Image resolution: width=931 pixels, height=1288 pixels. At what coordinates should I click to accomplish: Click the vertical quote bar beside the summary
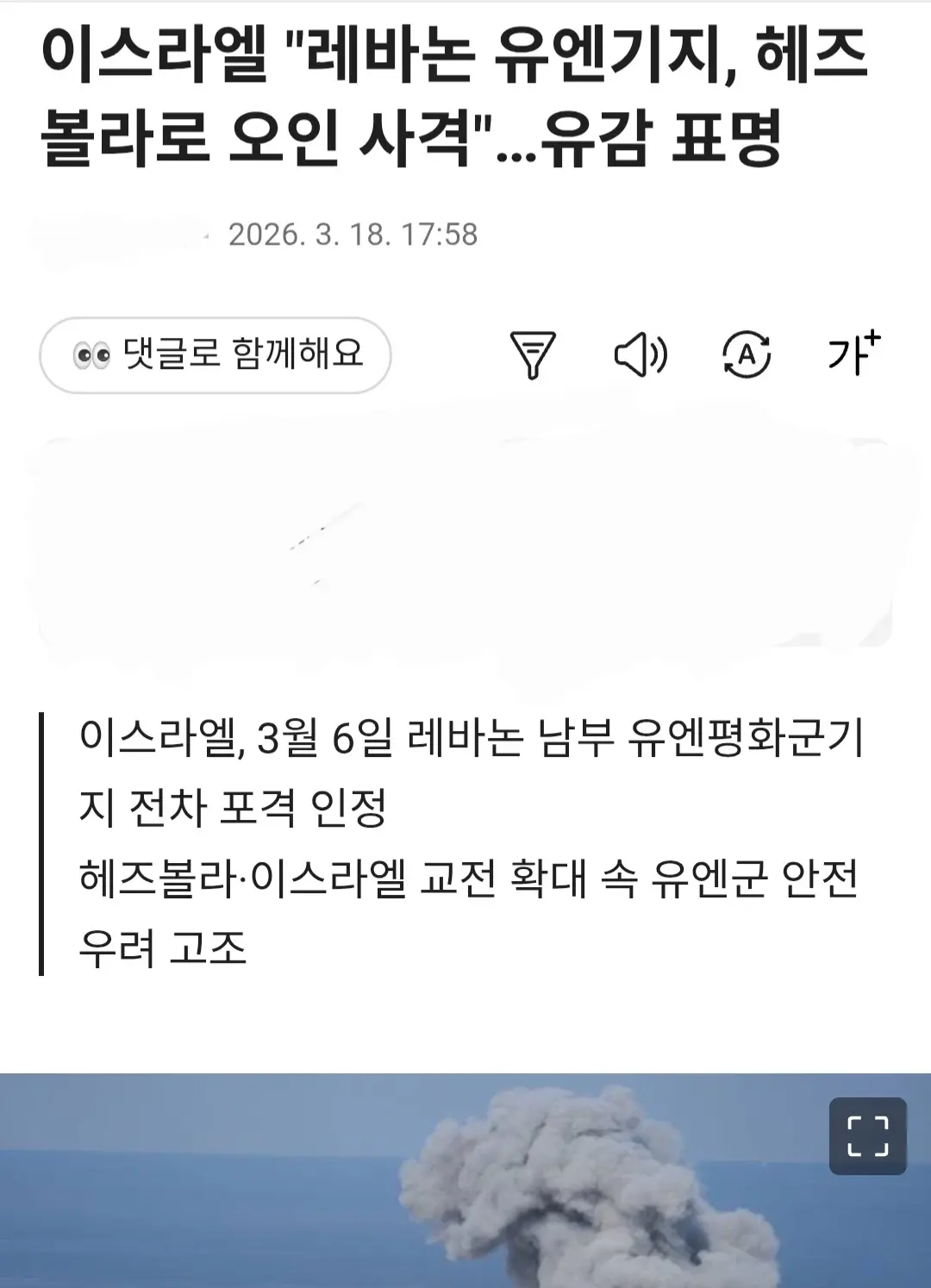(x=43, y=845)
